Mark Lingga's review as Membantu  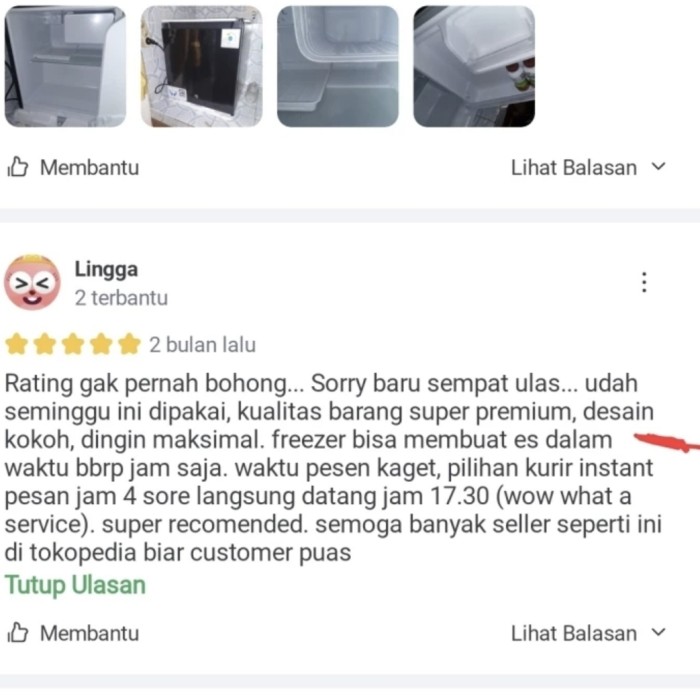(73, 633)
